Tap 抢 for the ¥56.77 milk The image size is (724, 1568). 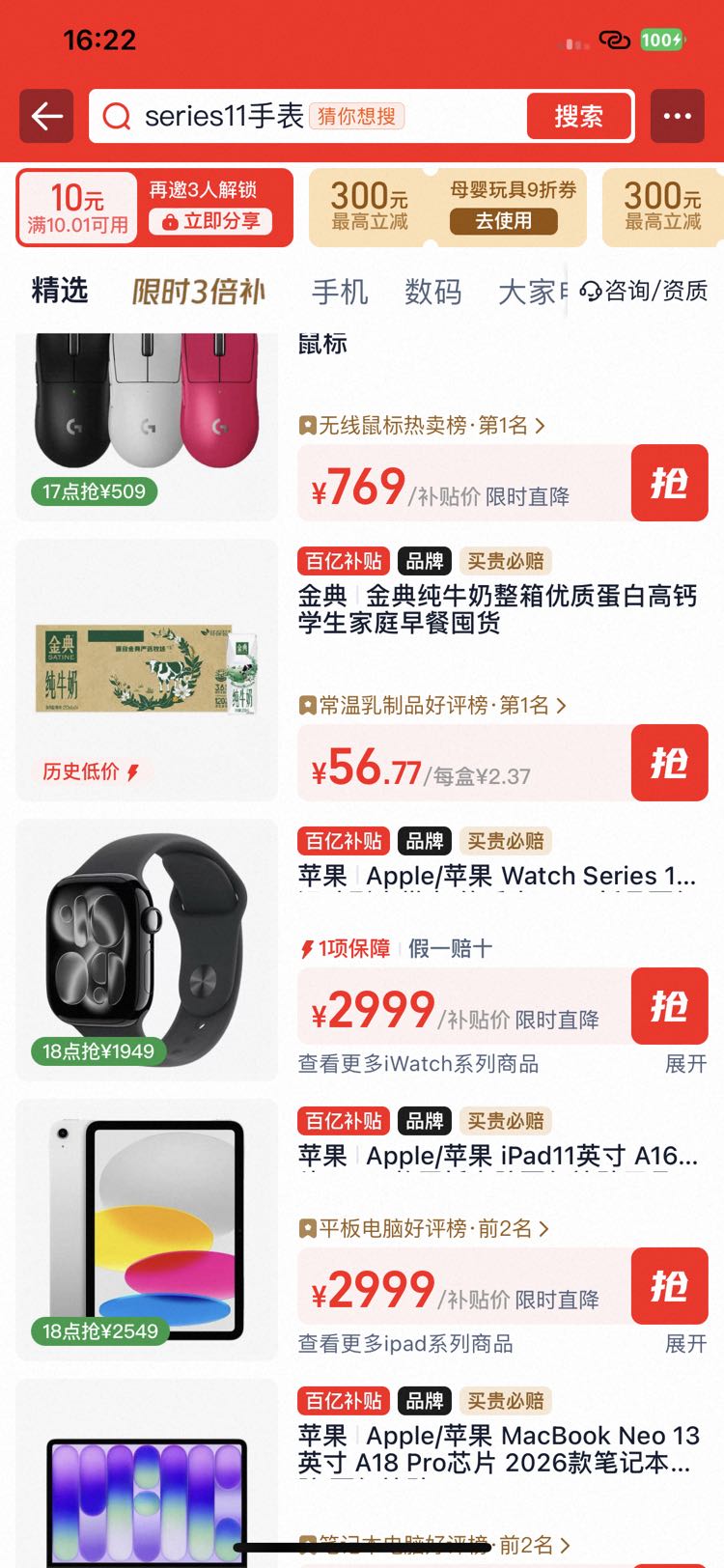[669, 763]
